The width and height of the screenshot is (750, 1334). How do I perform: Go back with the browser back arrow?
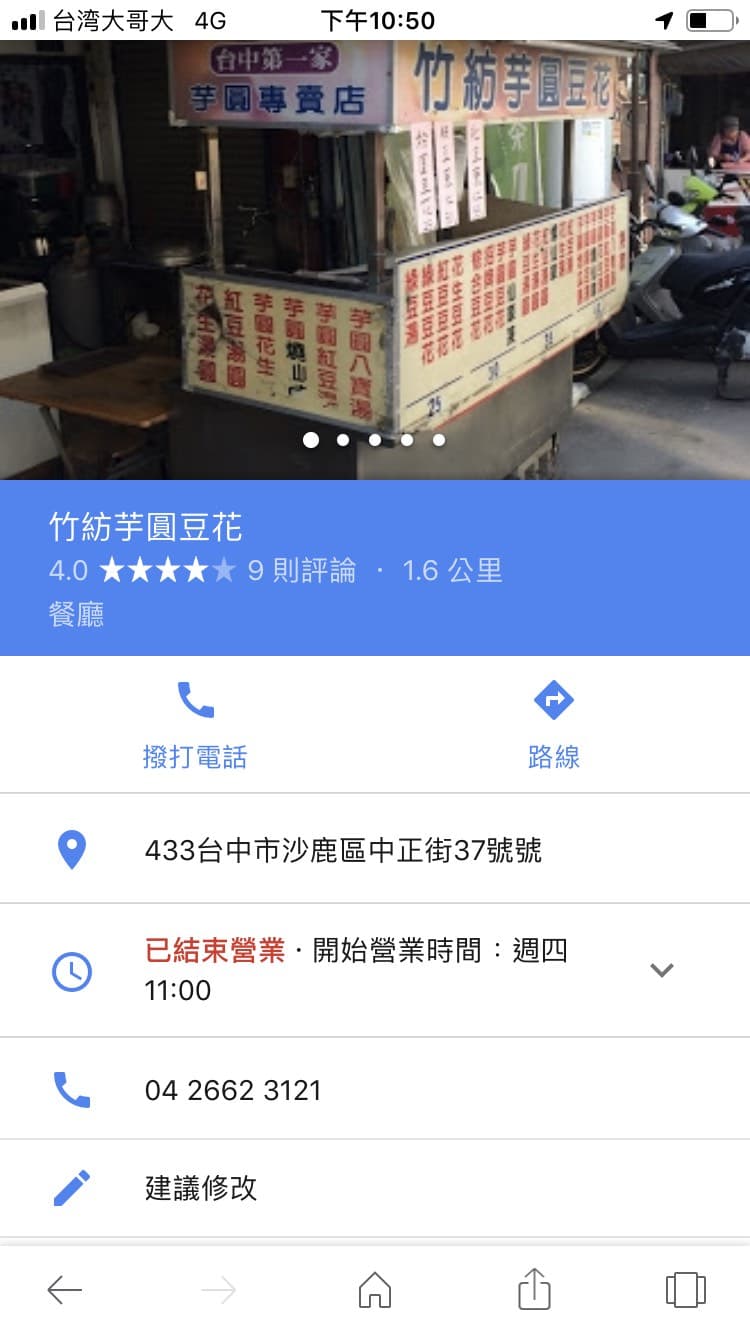point(65,1290)
